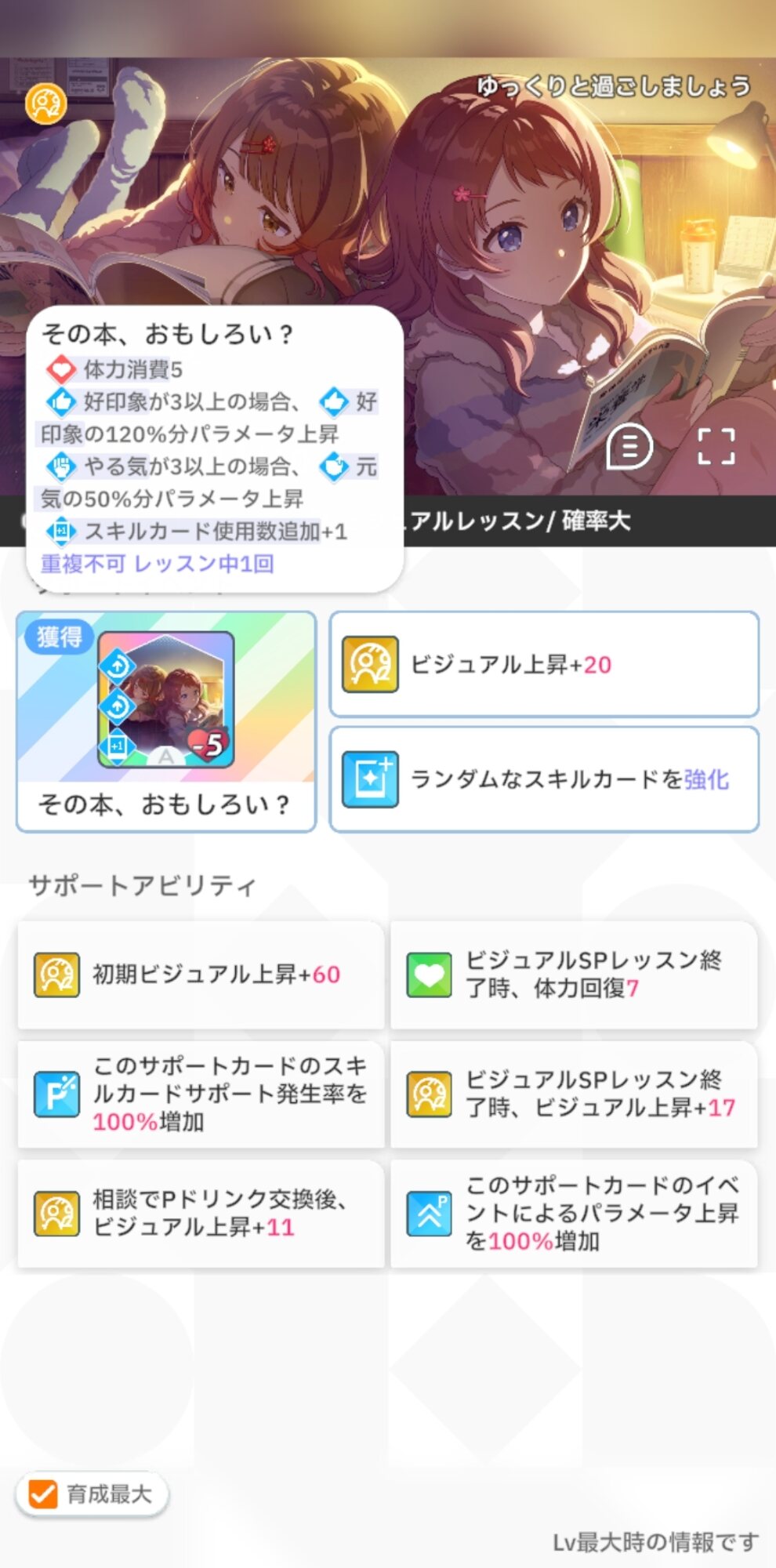Select the ランダムなスキルカードを強化 event

pos(544,779)
